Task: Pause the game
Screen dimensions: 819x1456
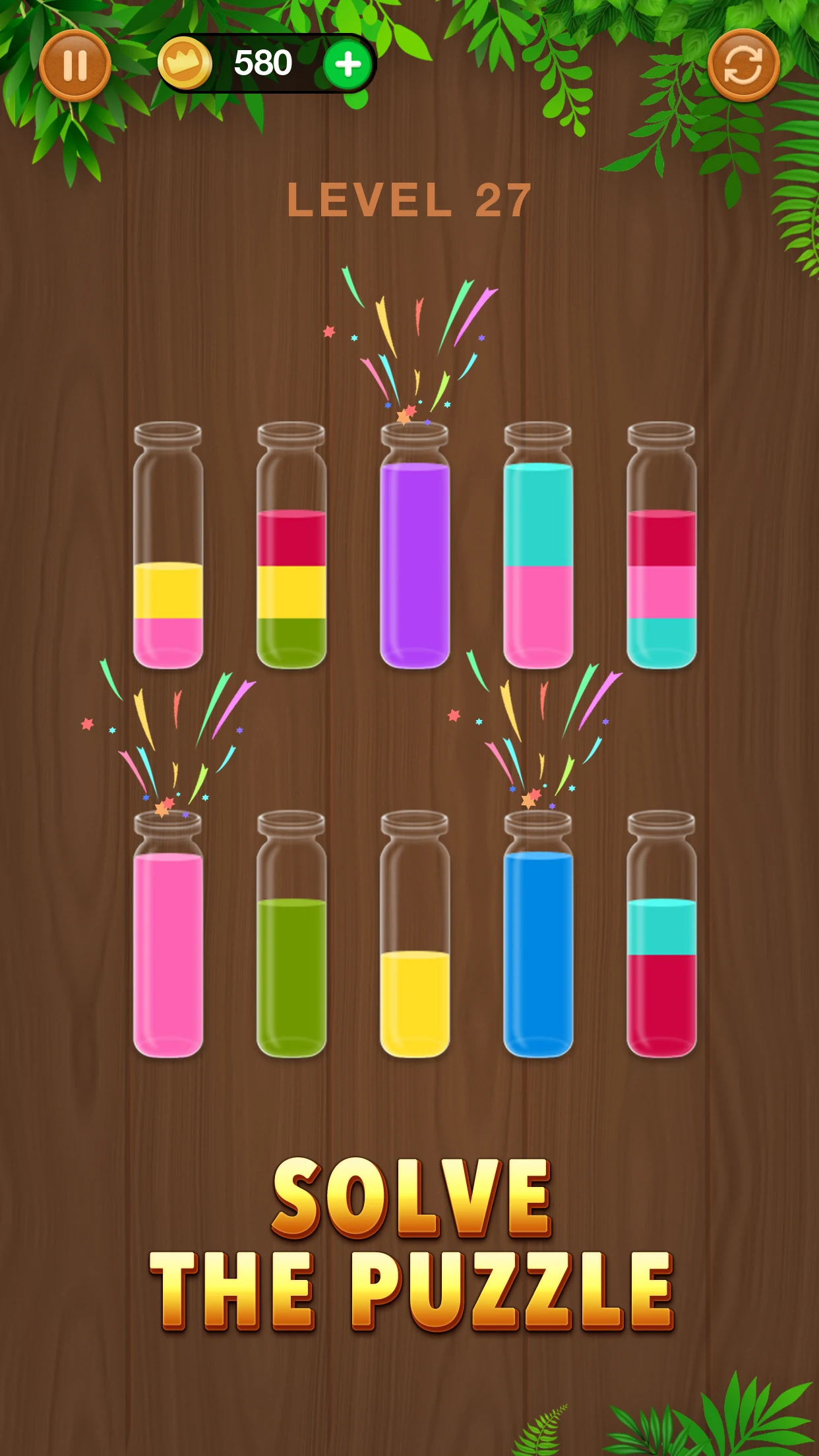Action: click(x=75, y=65)
